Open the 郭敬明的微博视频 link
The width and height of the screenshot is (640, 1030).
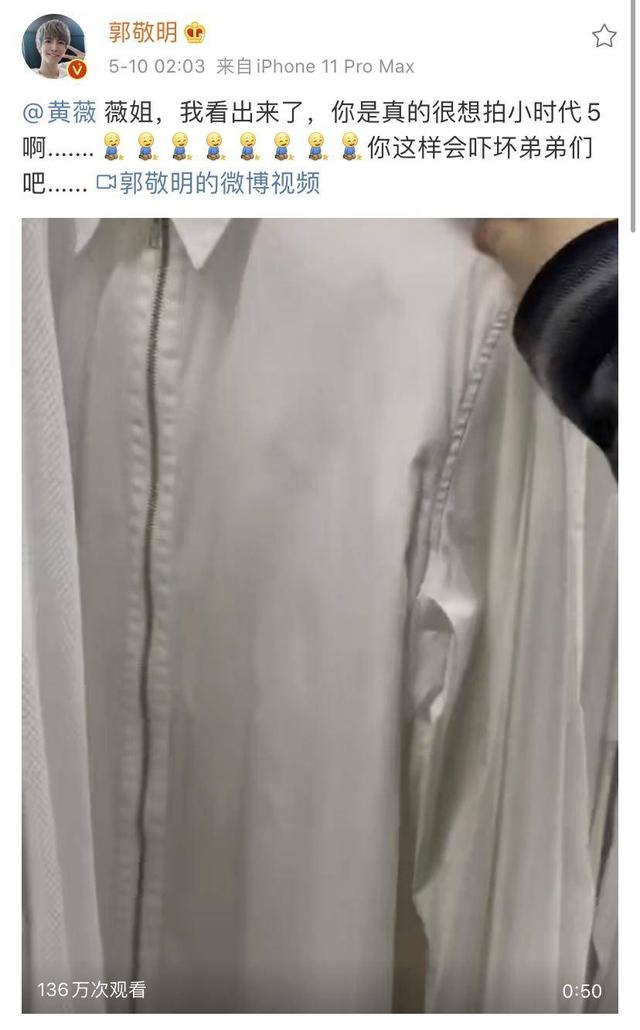pyautogui.click(x=207, y=184)
